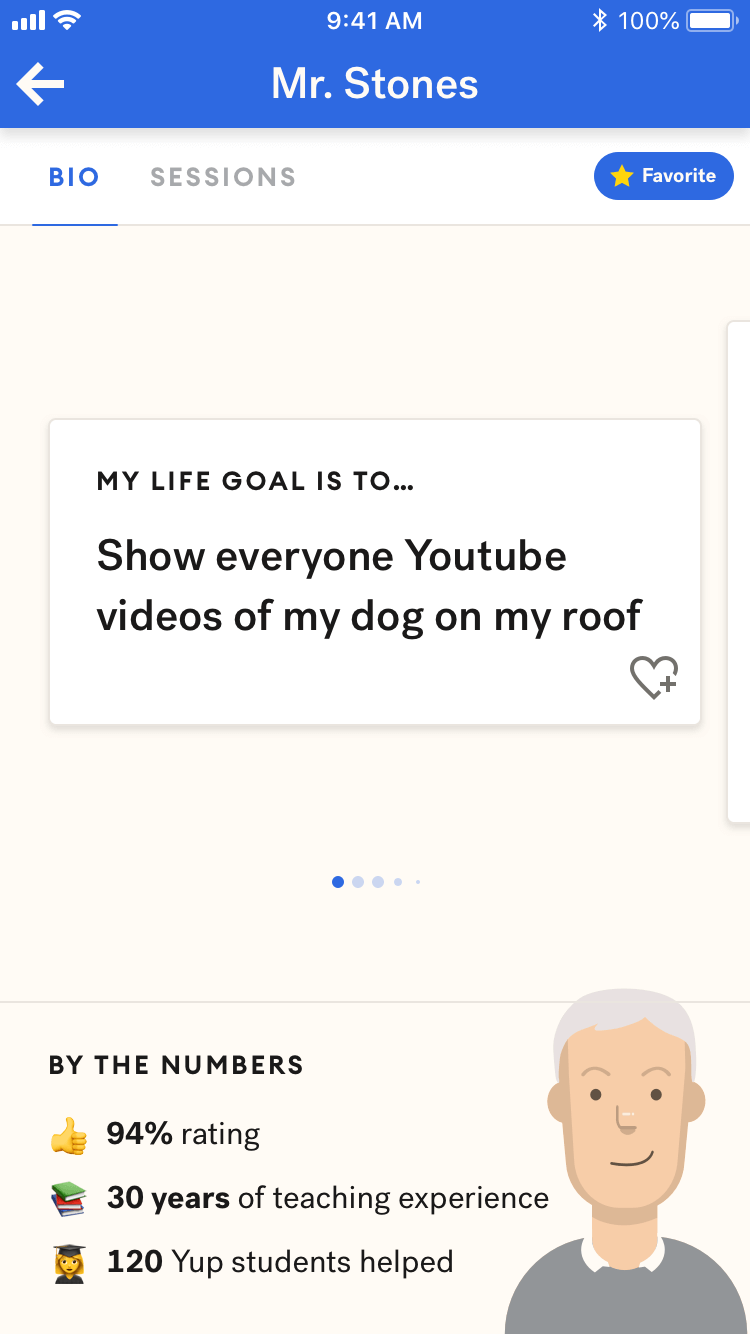Switch to the Sessions tab
Viewport: 750px width, 1334px height.
coord(223,177)
